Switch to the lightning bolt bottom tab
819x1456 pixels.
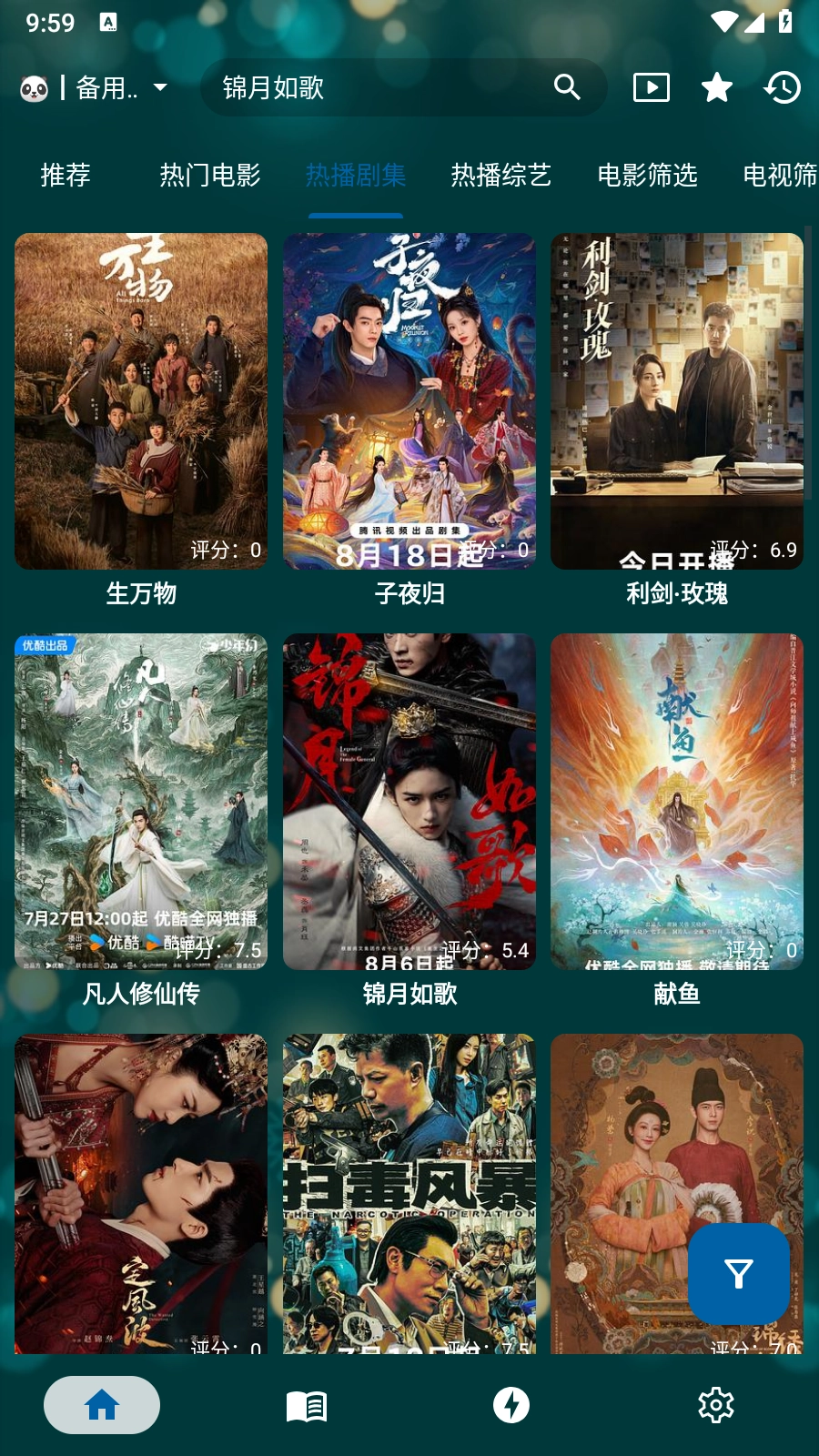[511, 1405]
